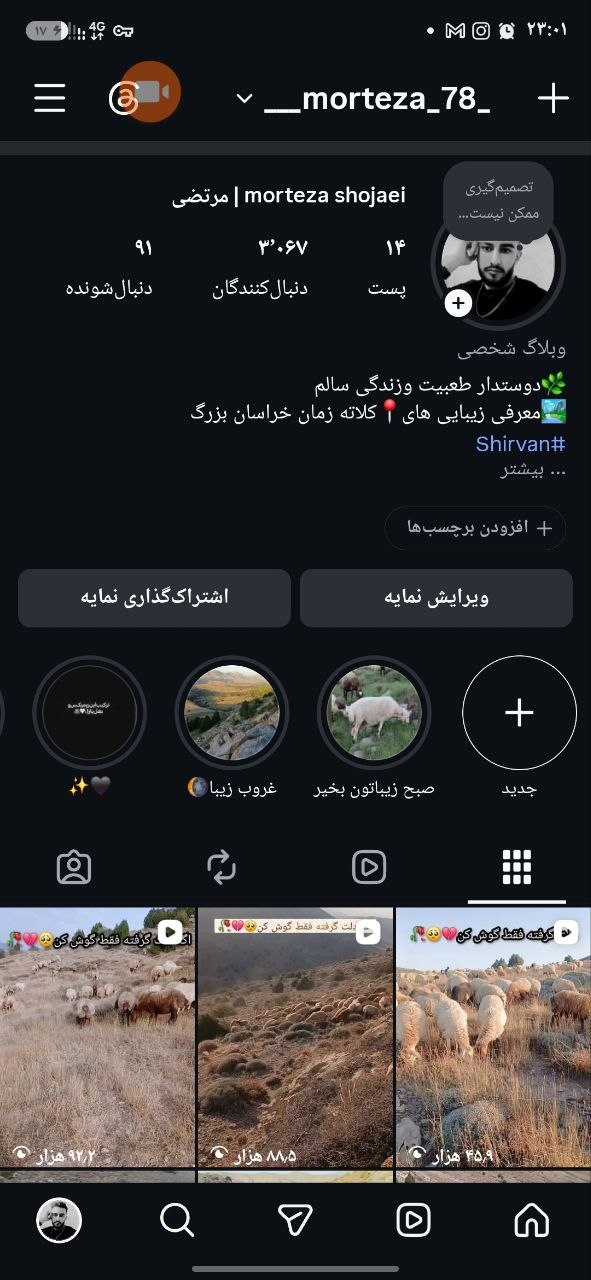Open the reel with 45.9 هزار views
The height and width of the screenshot is (1280, 591).
coord(493,1037)
